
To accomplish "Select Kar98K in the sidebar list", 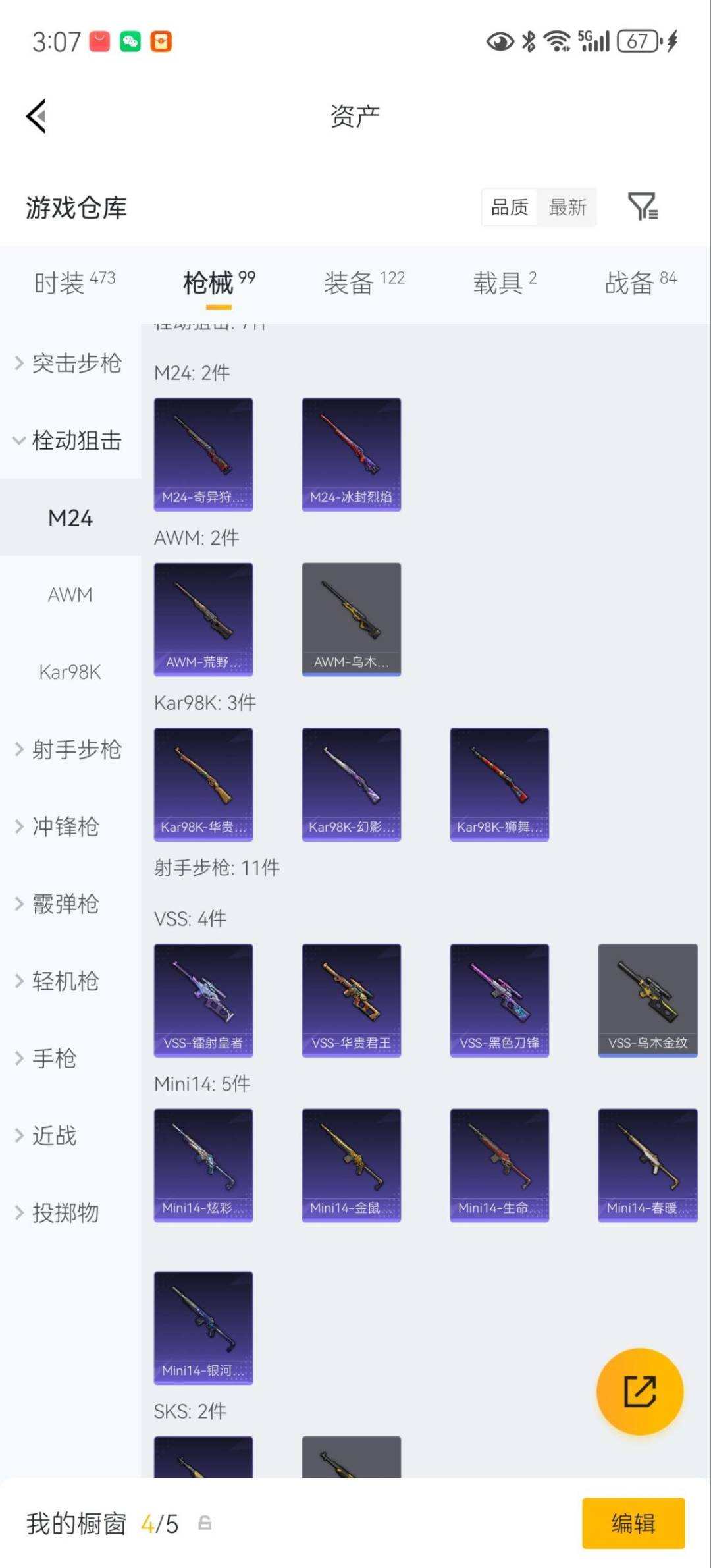I will coord(70,672).
